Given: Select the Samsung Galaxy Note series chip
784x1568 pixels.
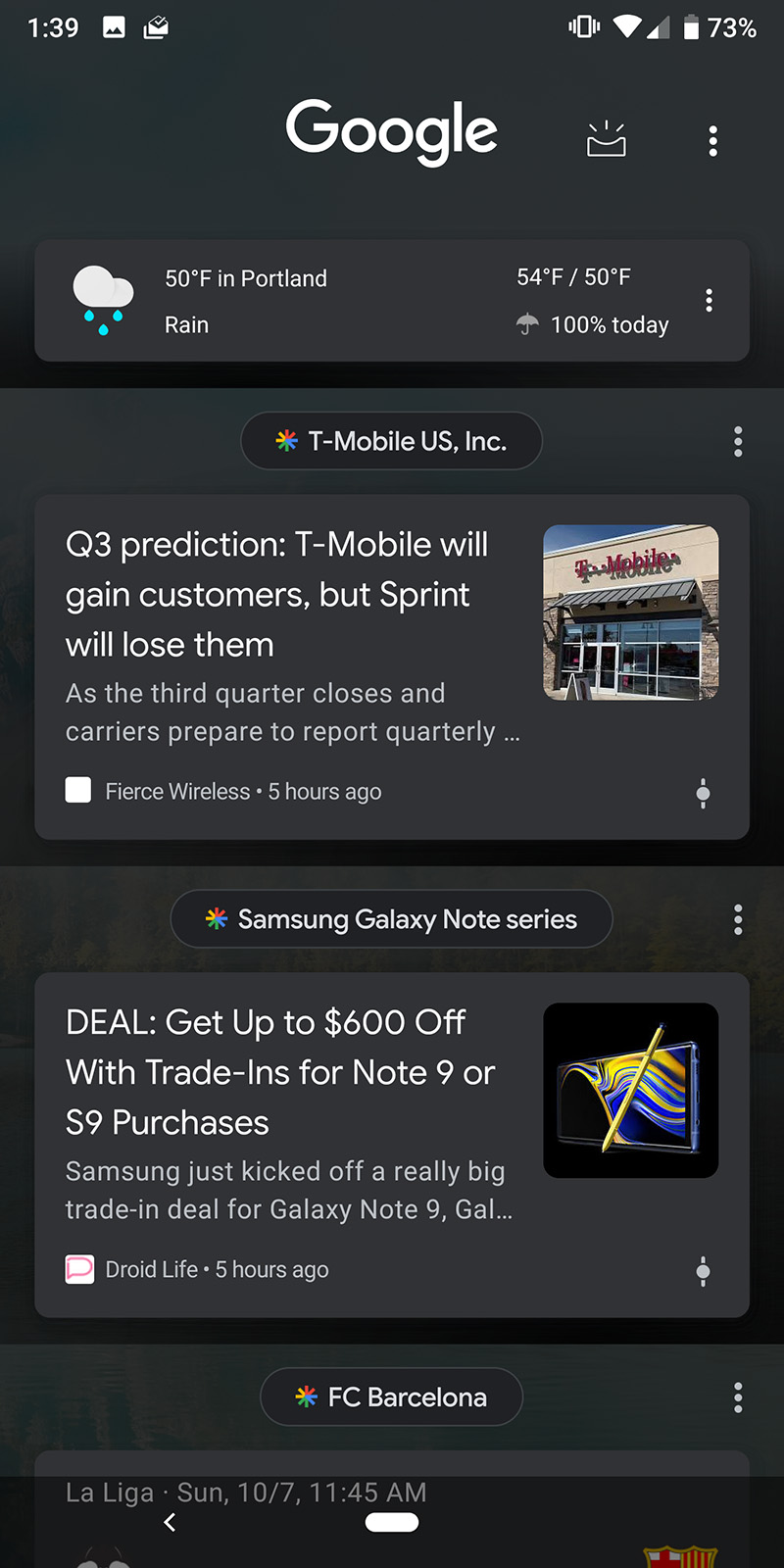Looking at the screenshot, I should point(391,919).
